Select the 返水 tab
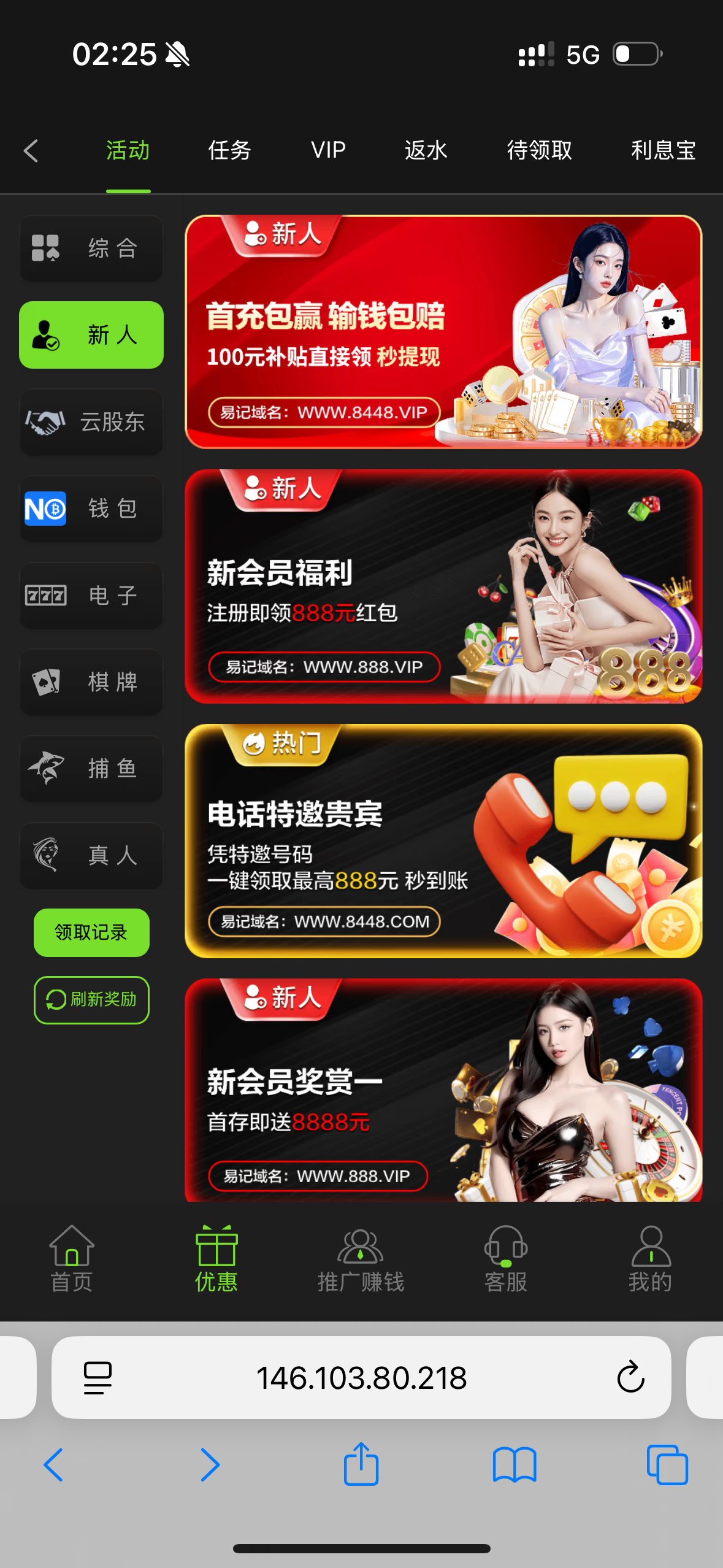723x1568 pixels. coord(426,150)
